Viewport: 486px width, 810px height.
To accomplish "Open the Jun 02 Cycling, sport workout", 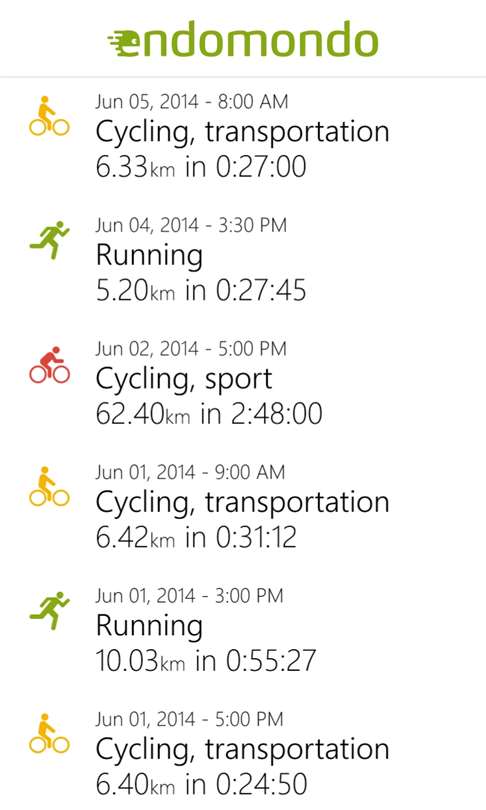I will [243, 386].
